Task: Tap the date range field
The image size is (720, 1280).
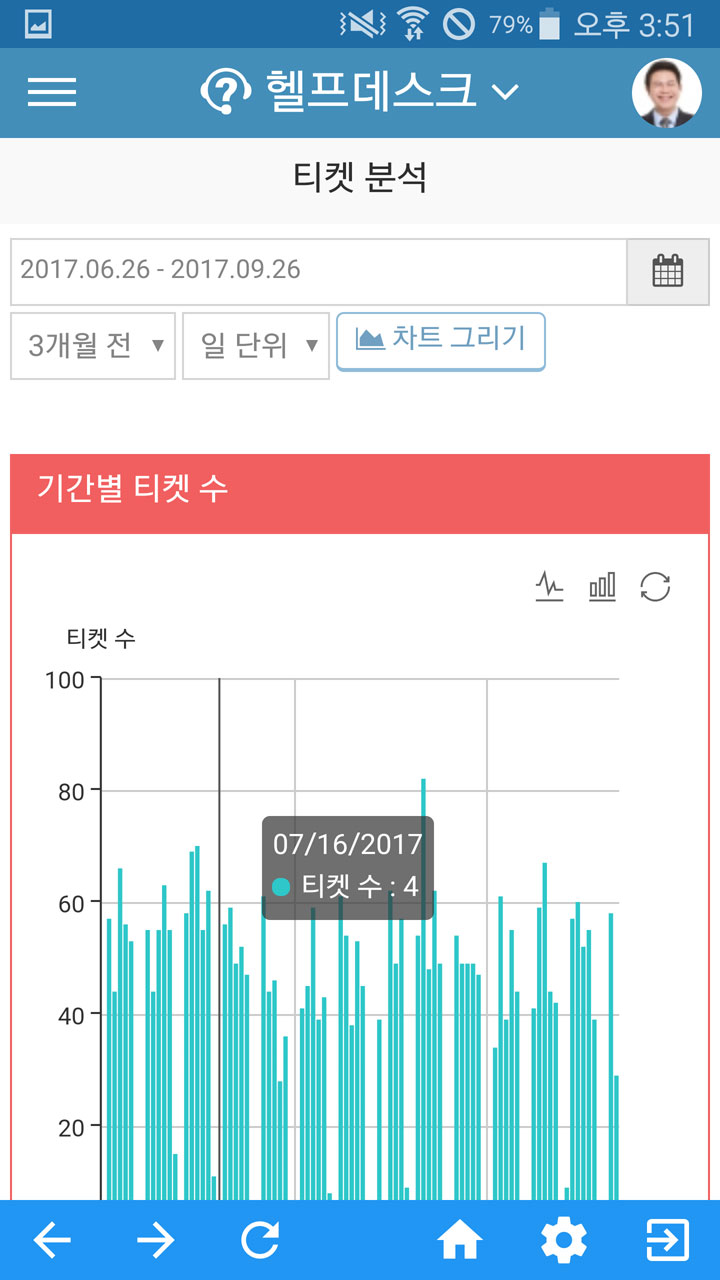Action: coord(319,271)
